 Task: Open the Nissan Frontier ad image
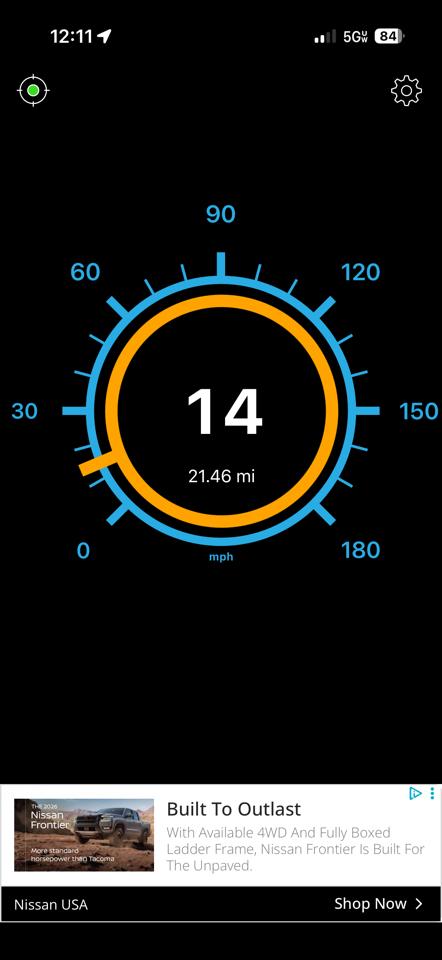(x=84, y=834)
